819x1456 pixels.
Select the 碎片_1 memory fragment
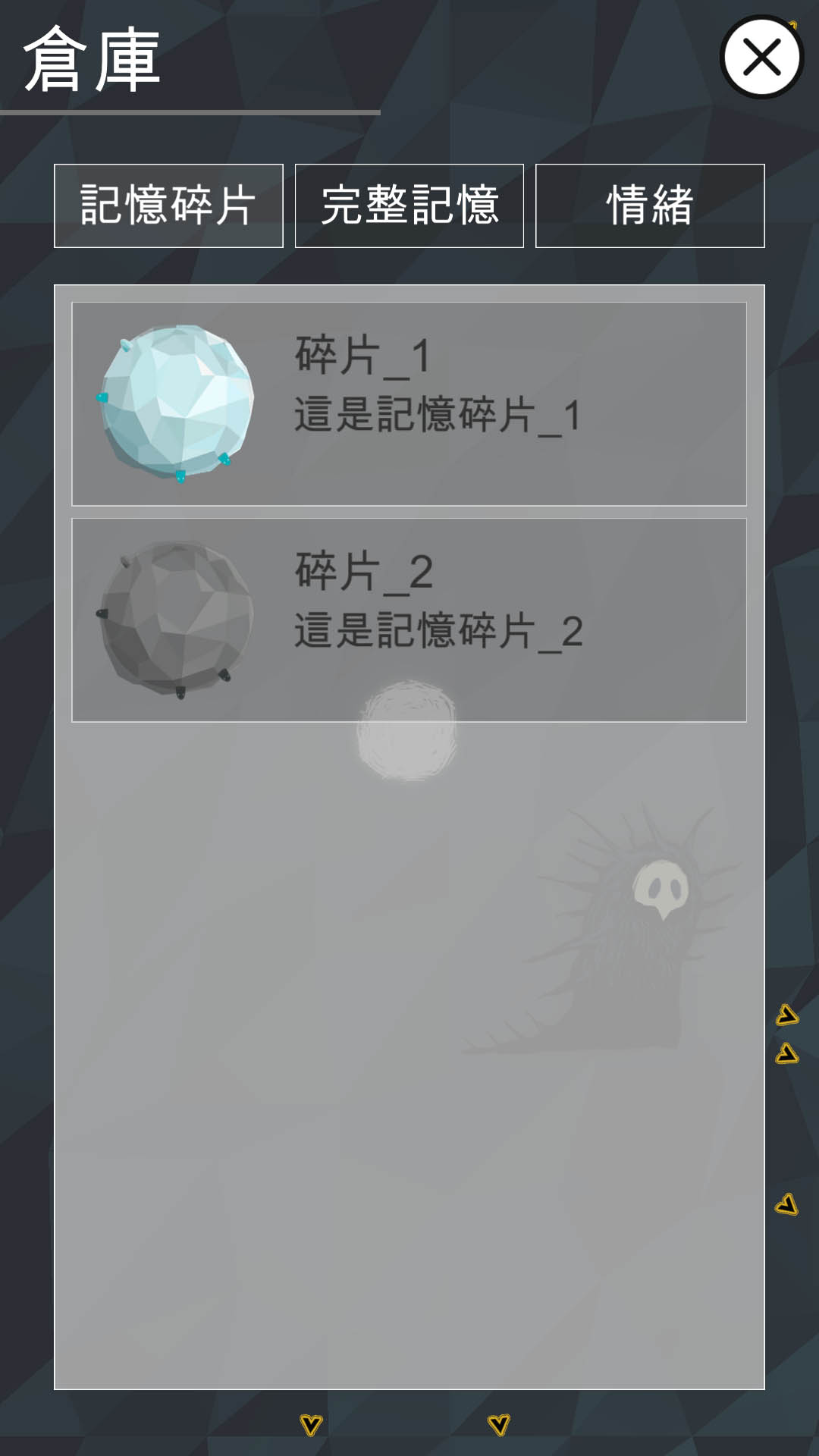(409, 403)
